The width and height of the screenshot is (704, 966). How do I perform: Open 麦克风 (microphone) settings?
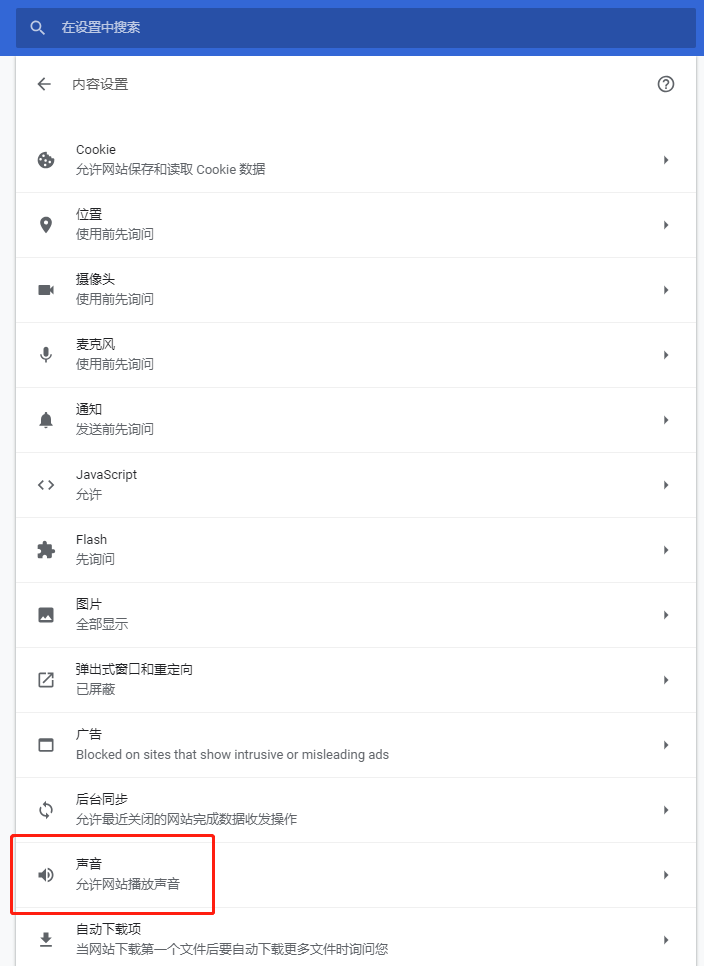click(x=355, y=355)
